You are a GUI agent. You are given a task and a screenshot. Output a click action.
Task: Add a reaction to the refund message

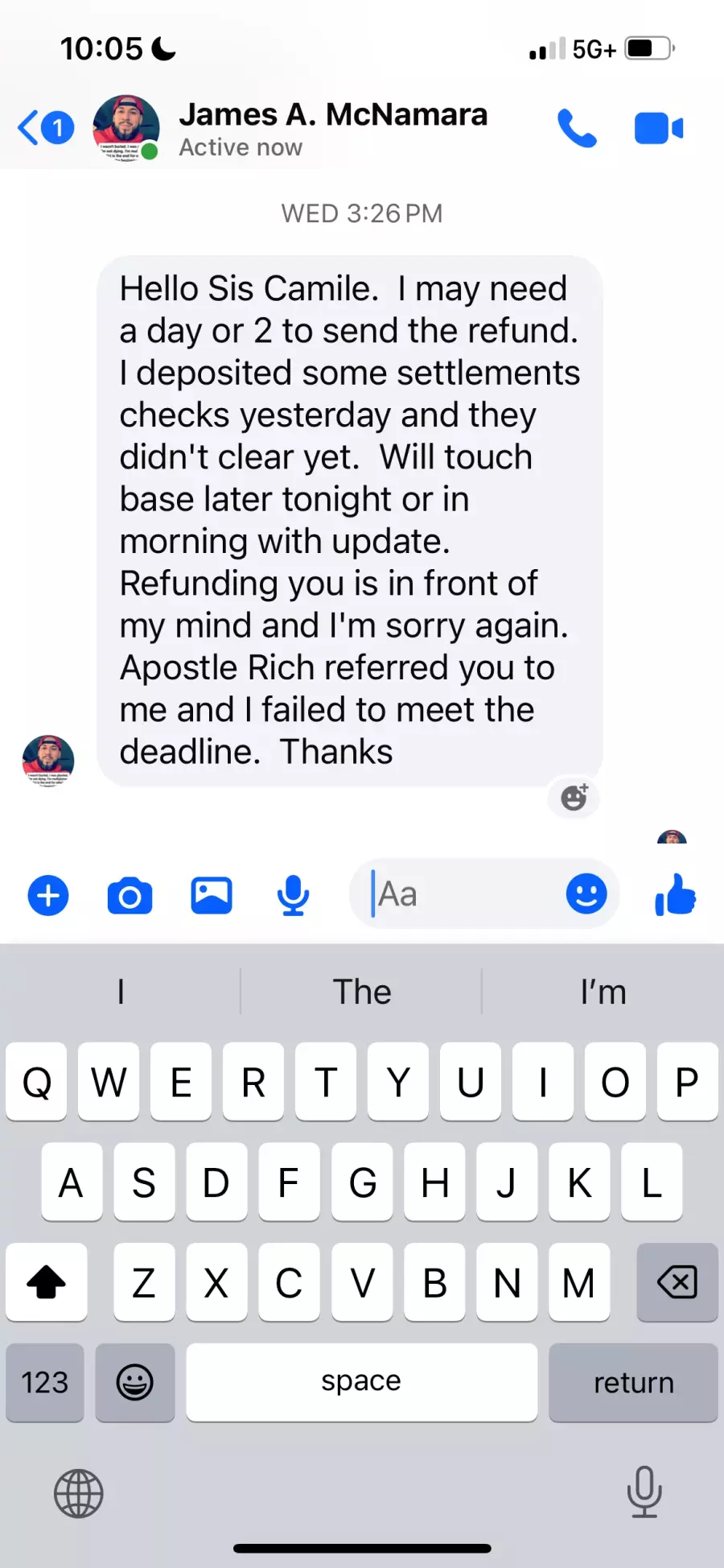point(574,797)
